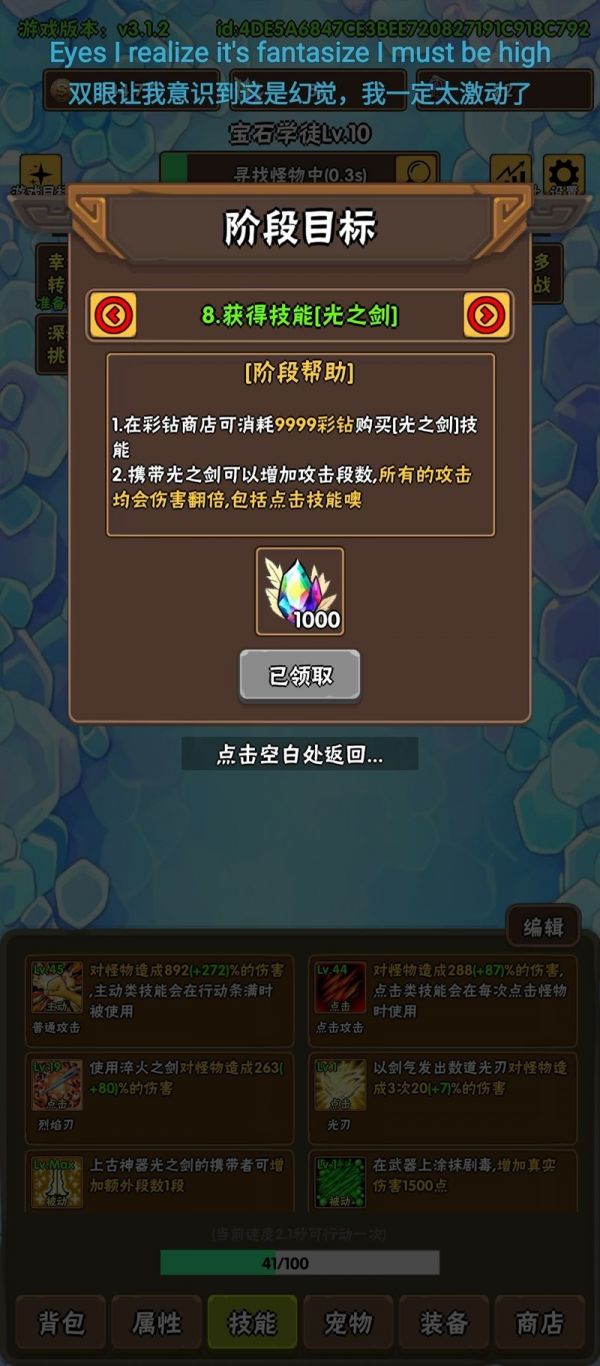Open the 商店 shop tab
The width and height of the screenshot is (600, 1366).
click(540, 1323)
